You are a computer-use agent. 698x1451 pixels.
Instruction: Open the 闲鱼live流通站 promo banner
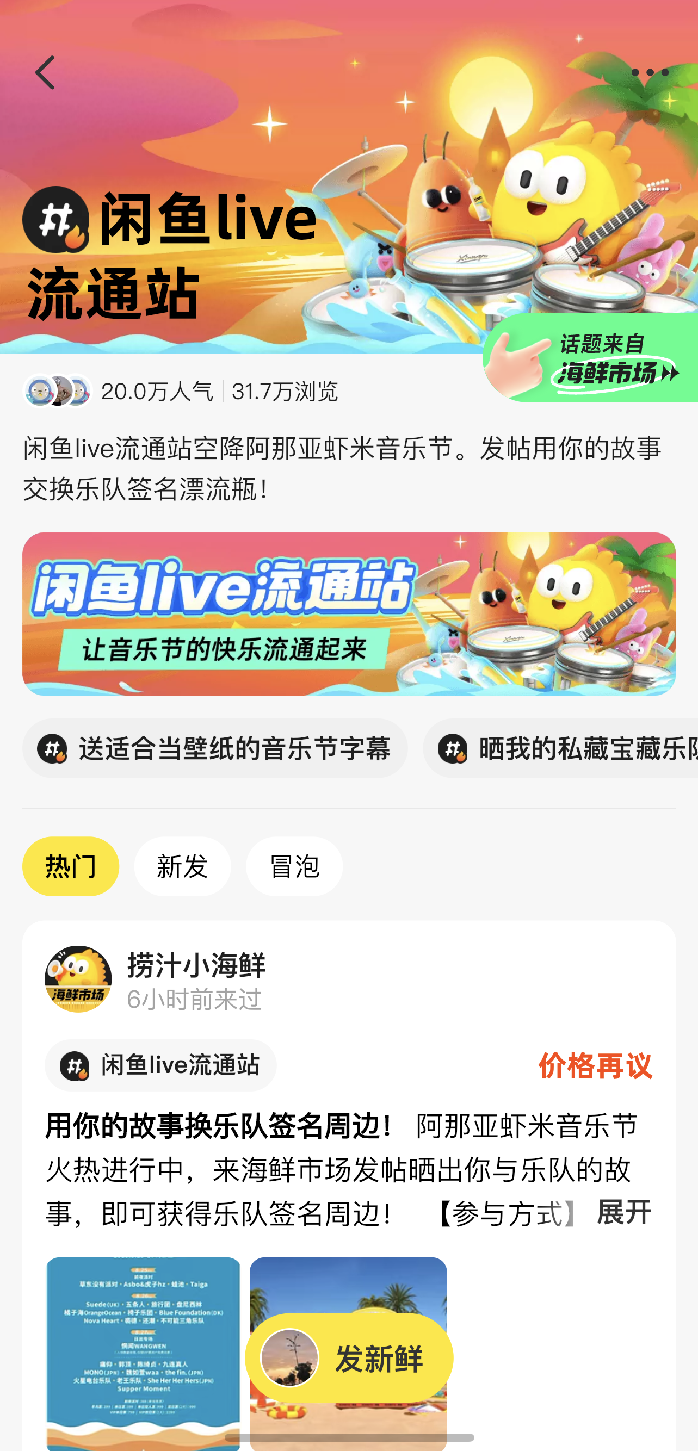pos(348,613)
